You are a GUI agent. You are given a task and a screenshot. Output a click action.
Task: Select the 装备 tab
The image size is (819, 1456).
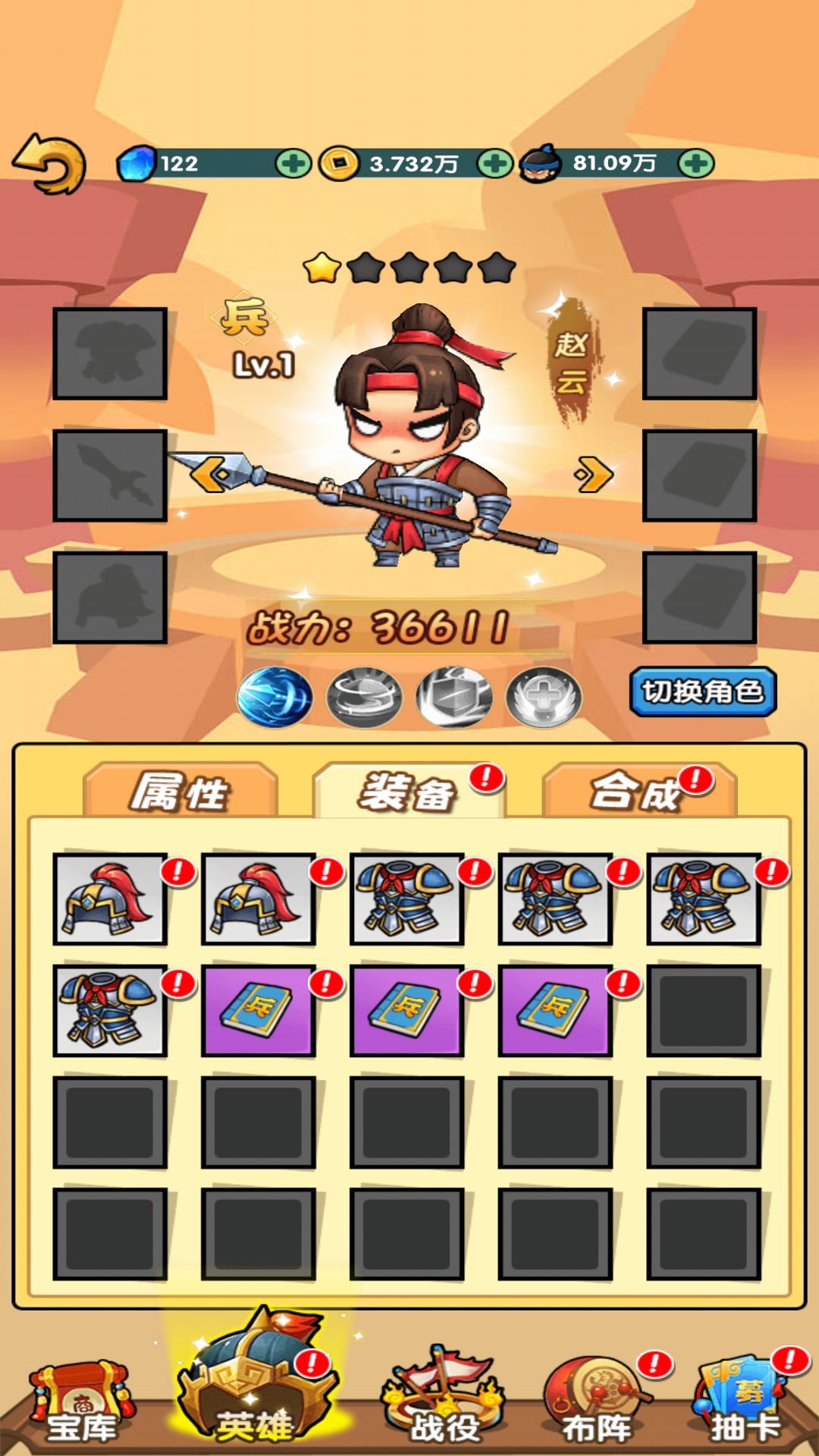pos(408,792)
